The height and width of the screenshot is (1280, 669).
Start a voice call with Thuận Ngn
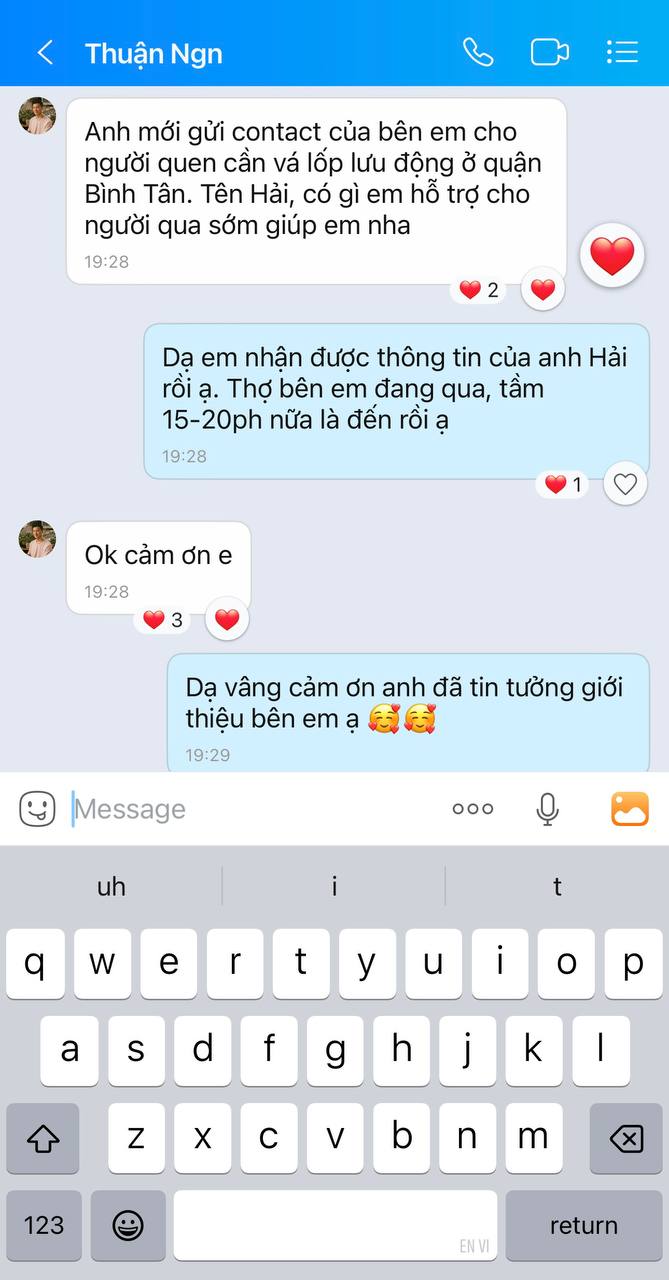(x=478, y=52)
